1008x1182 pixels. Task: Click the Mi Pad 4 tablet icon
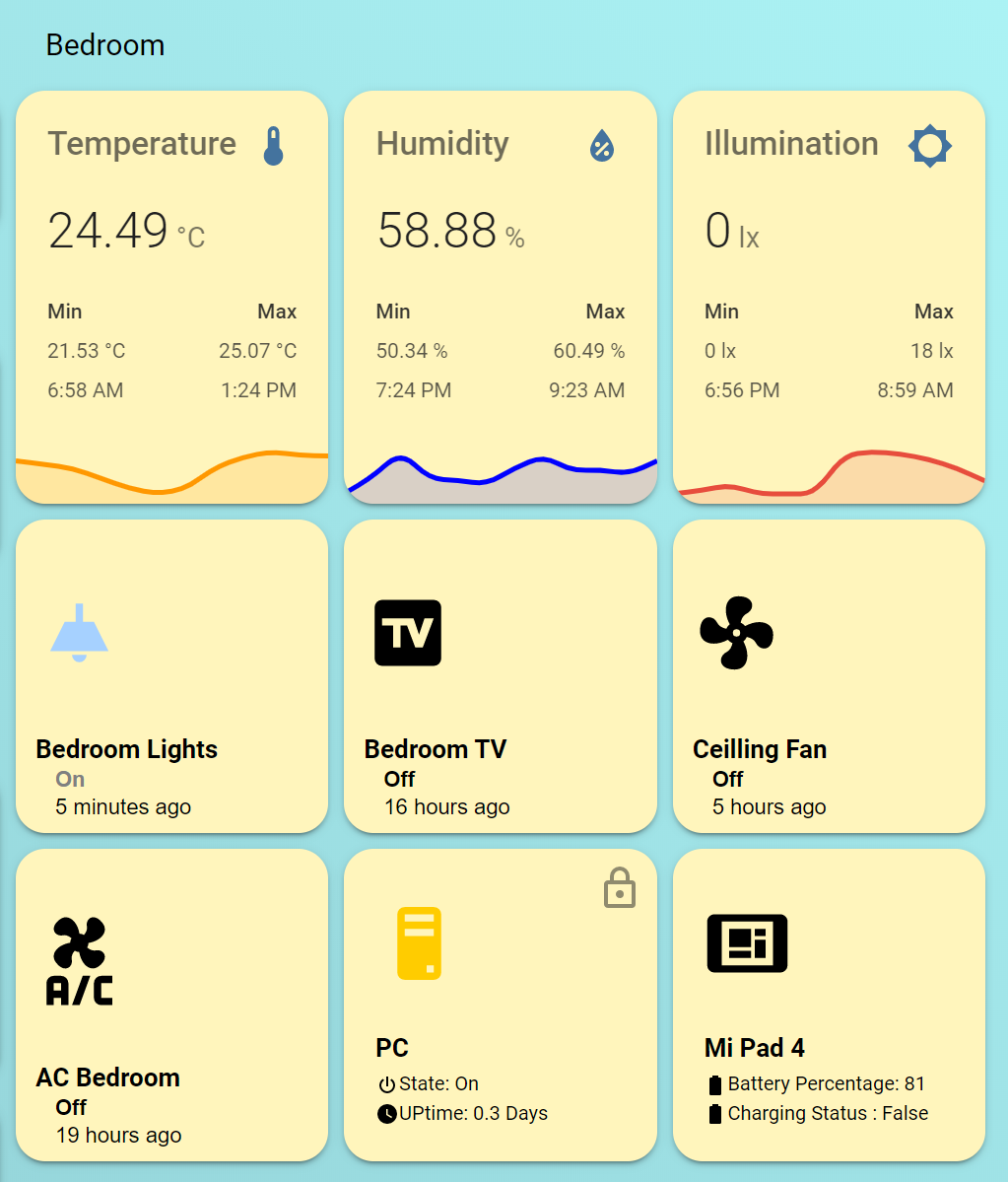coord(747,943)
